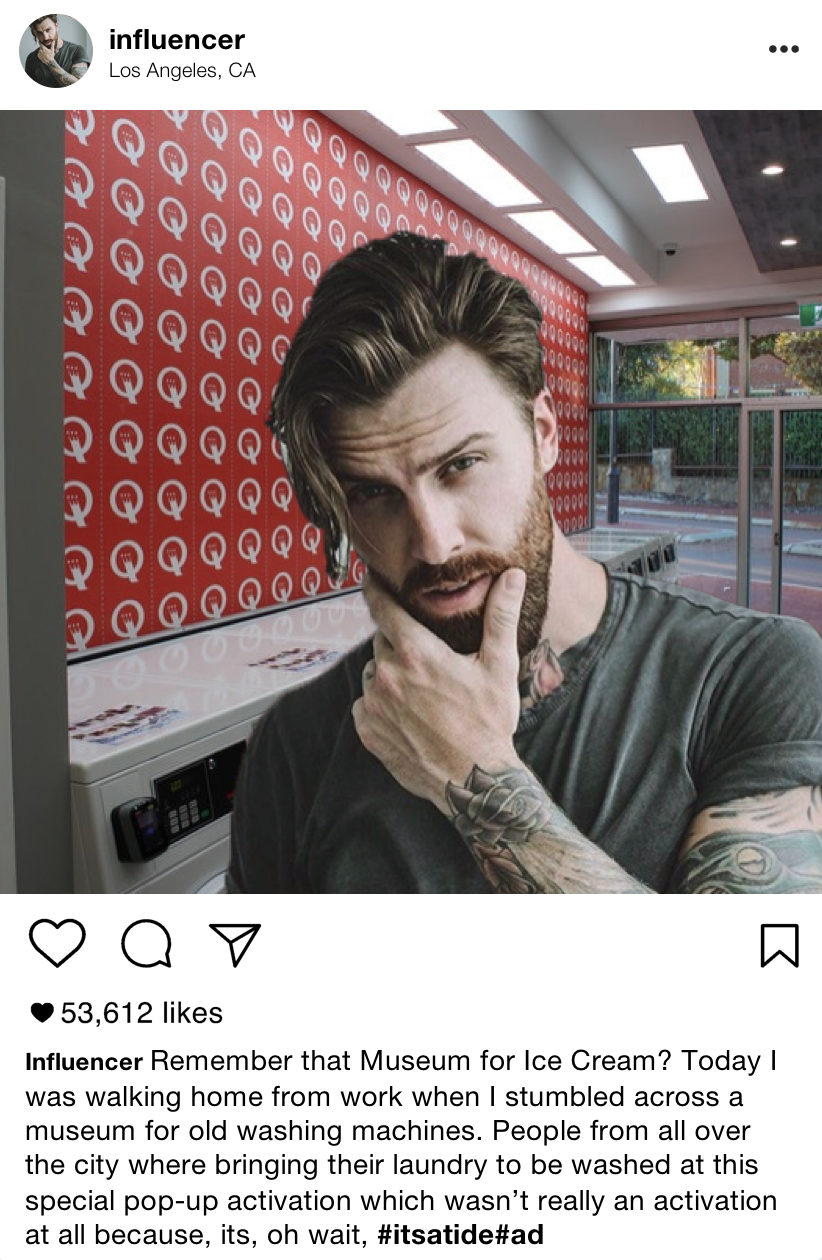
Task: Bookmark this post
Action: 779,944
